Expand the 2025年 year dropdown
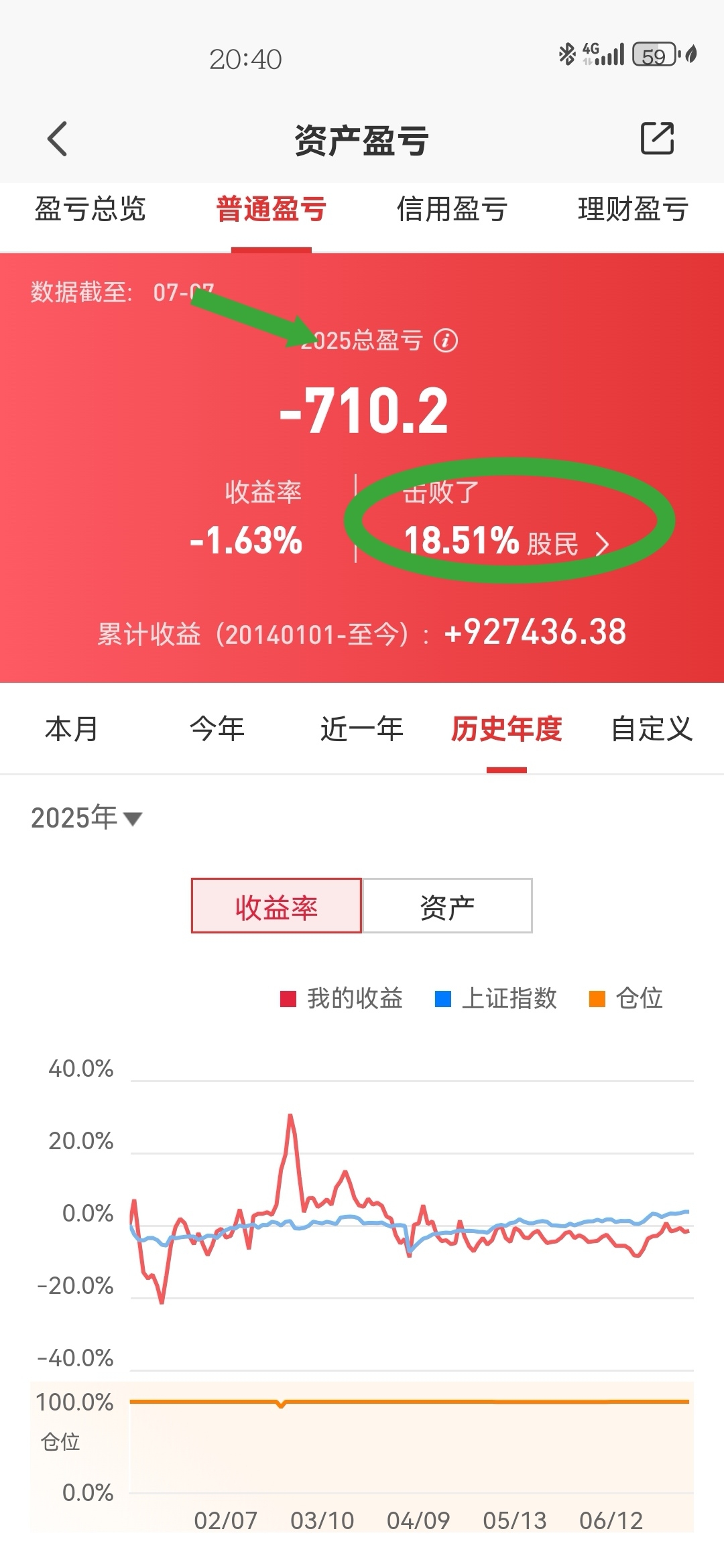Viewport: 724px width, 1568px height. 86,818
